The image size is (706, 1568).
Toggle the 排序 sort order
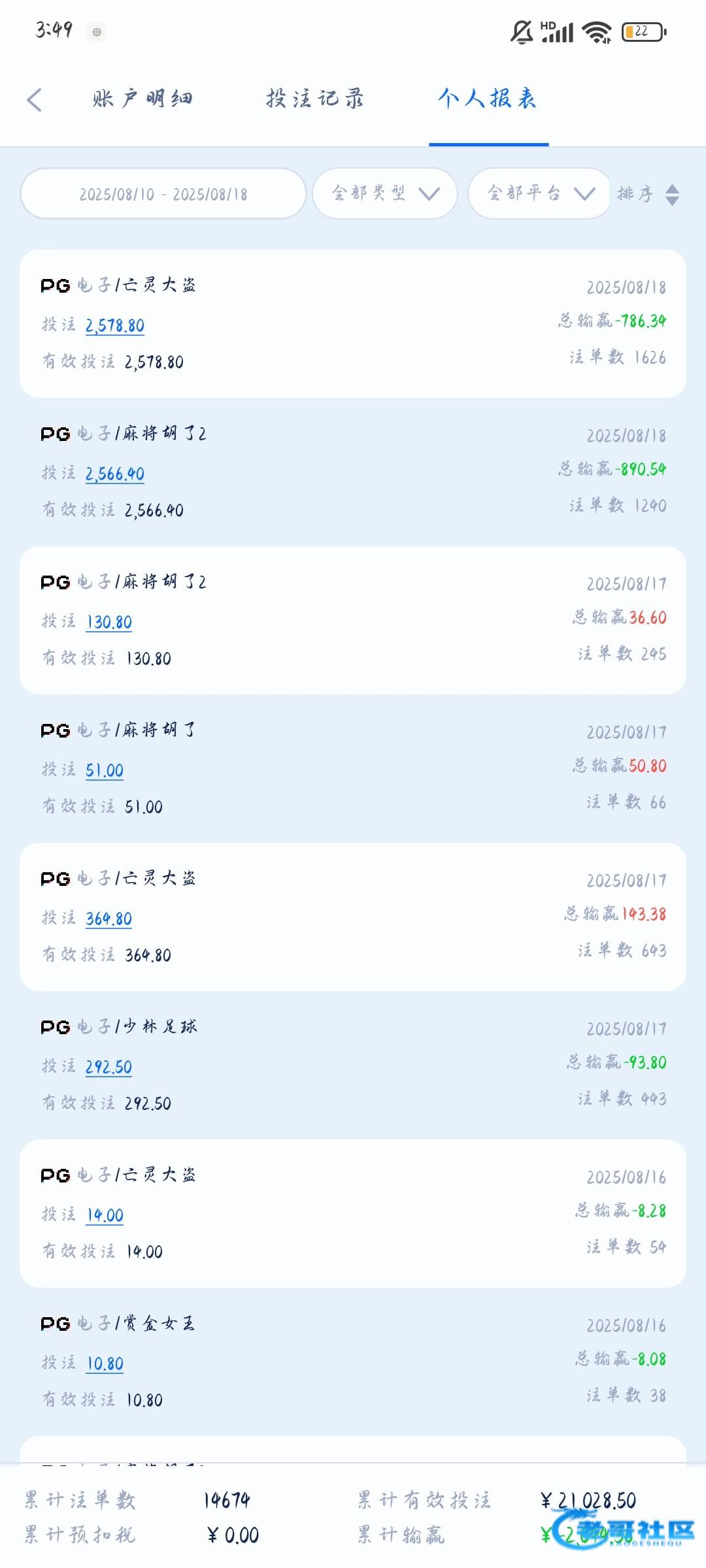click(x=648, y=194)
